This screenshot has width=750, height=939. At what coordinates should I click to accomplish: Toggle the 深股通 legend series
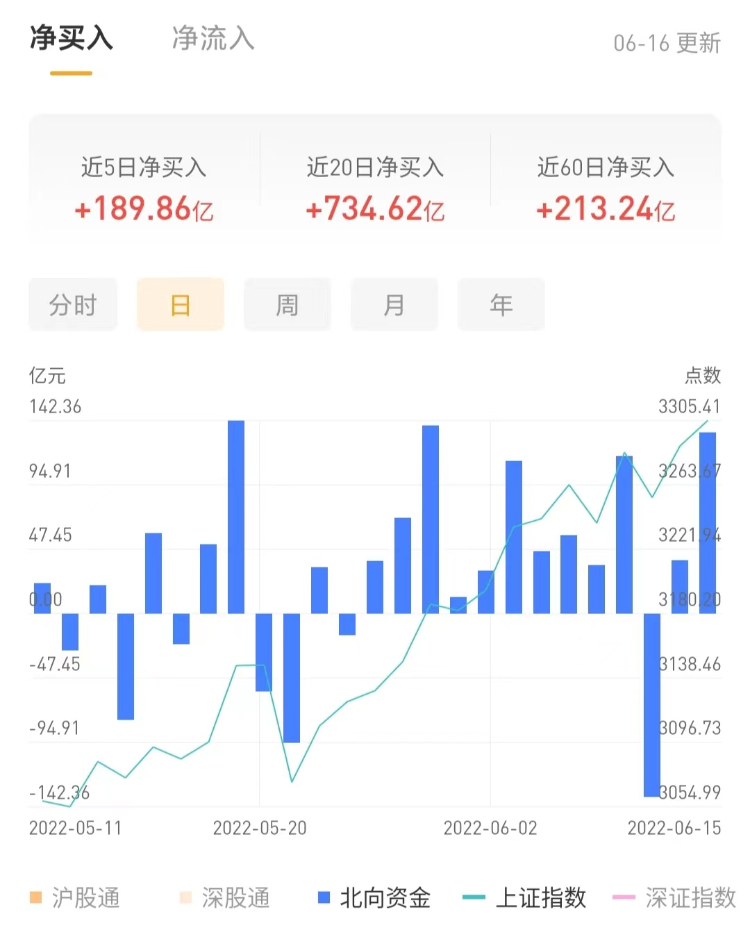click(223, 897)
